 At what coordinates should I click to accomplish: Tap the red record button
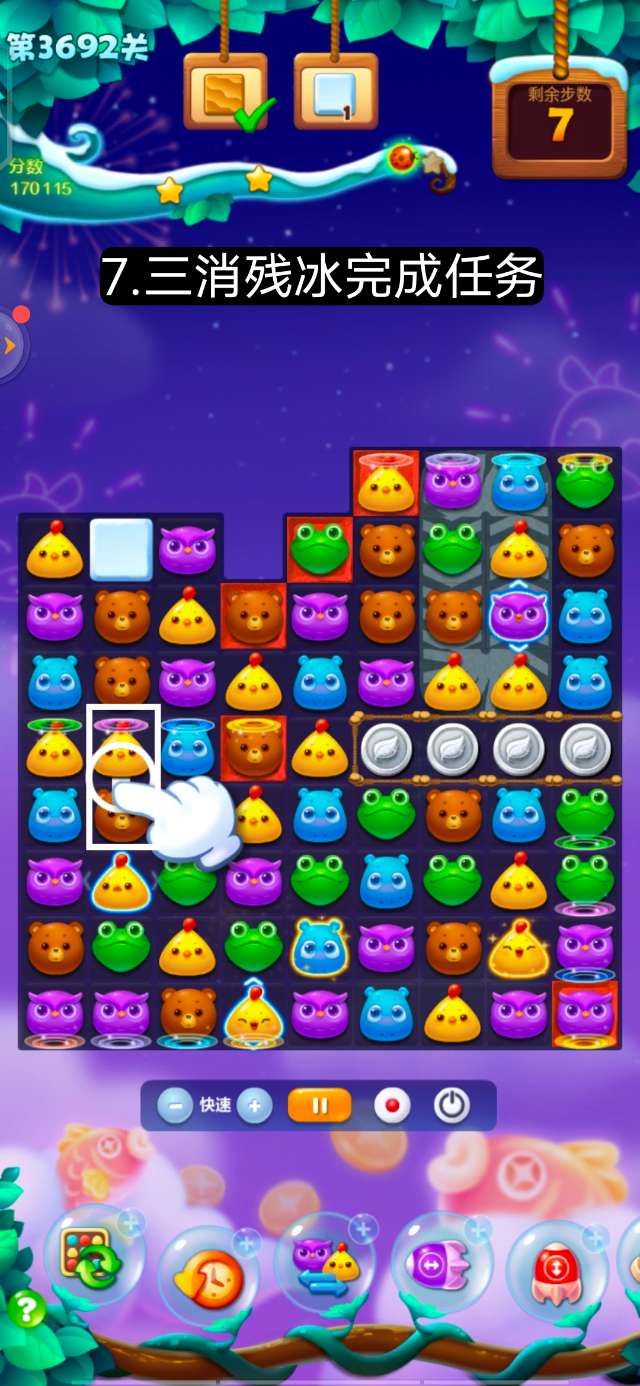392,1106
